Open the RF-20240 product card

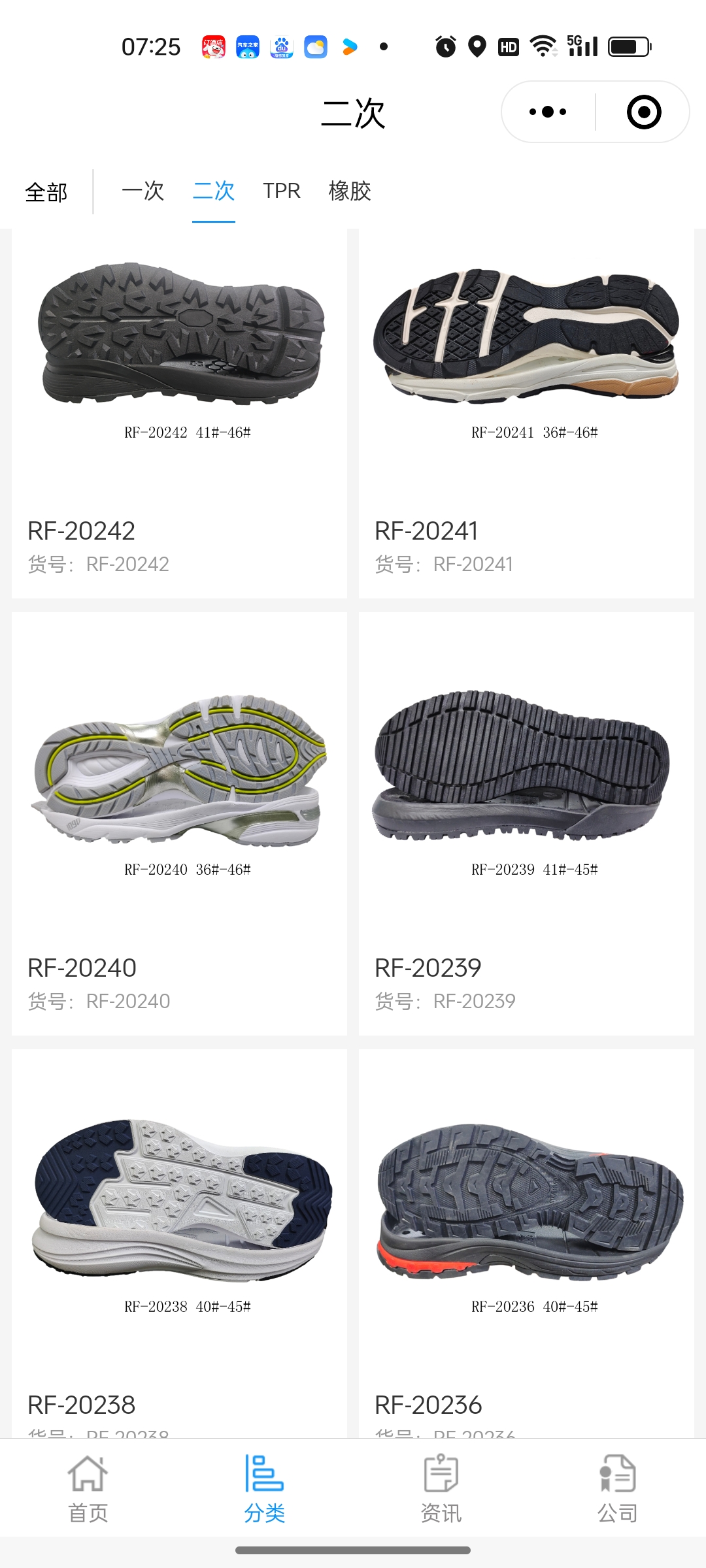tap(179, 823)
